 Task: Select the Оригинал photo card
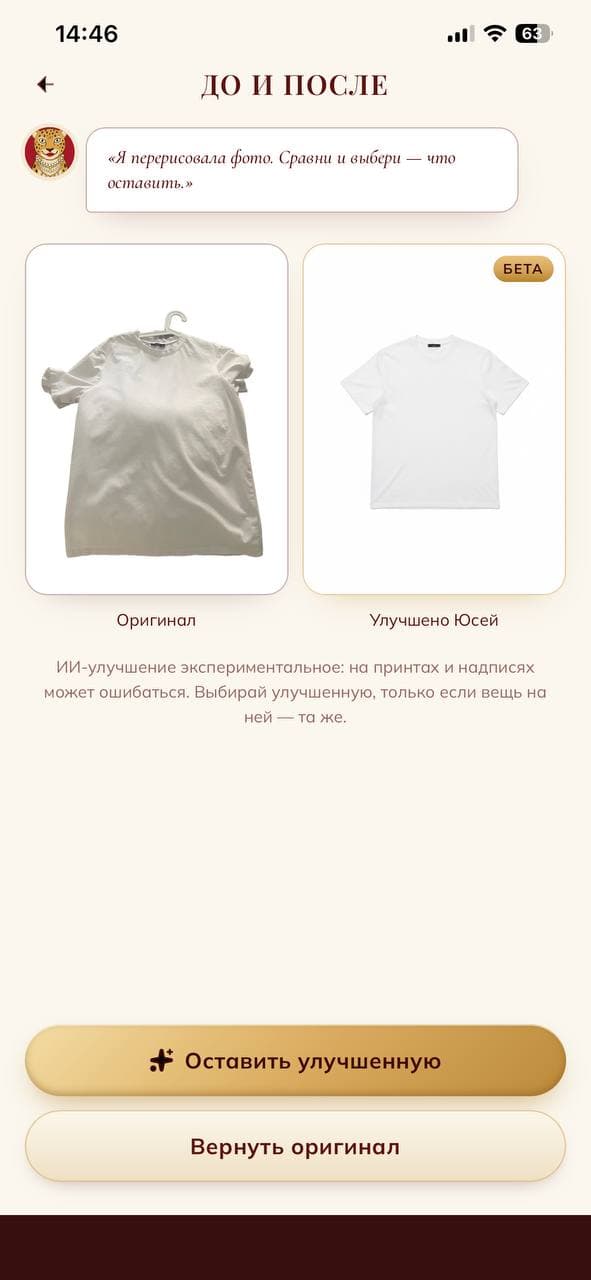point(157,419)
